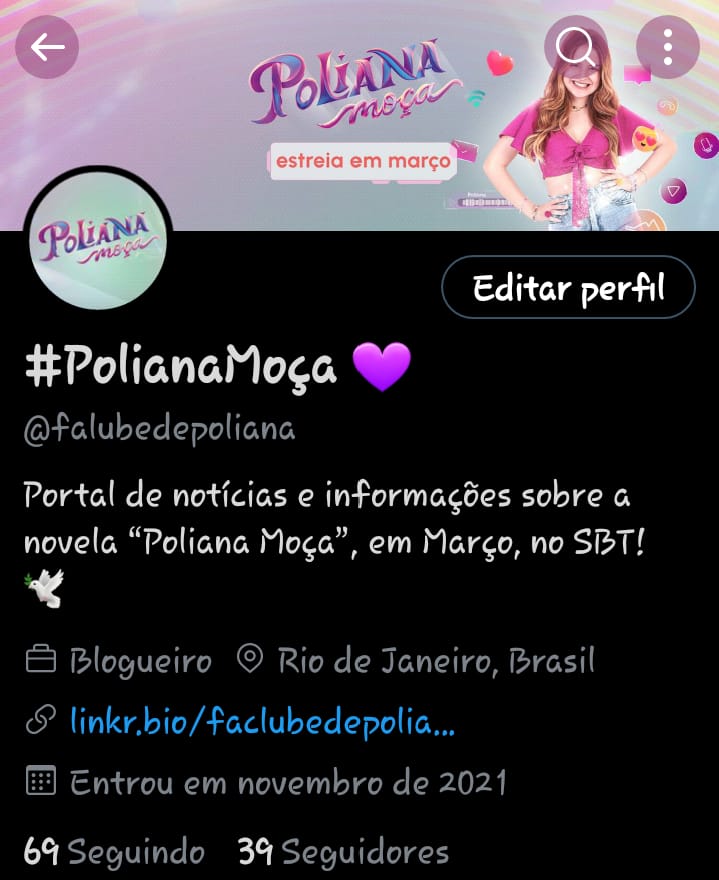Open the Poliana Moça profile picture
Viewport: 719px width, 880px height.
(x=98, y=240)
